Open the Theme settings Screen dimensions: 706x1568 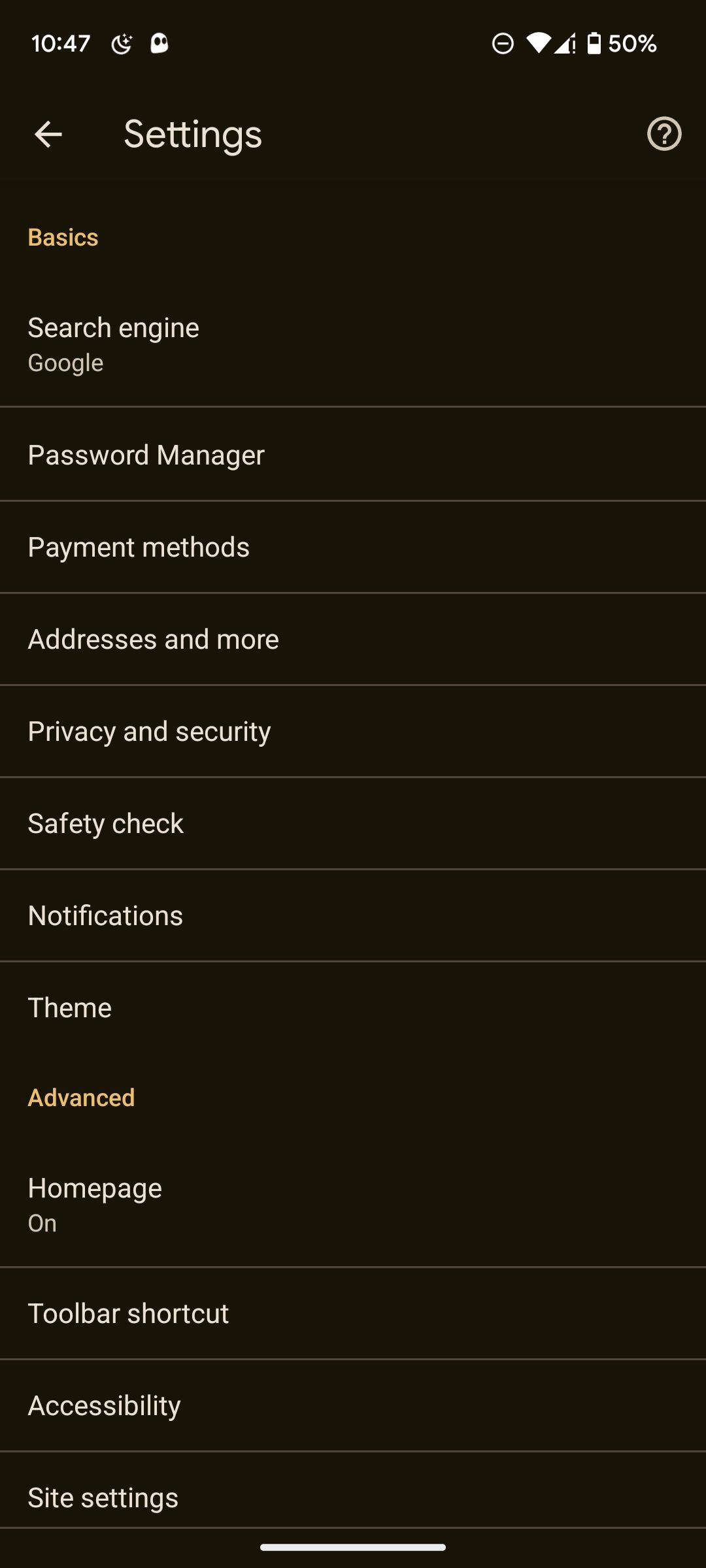pos(353,1007)
